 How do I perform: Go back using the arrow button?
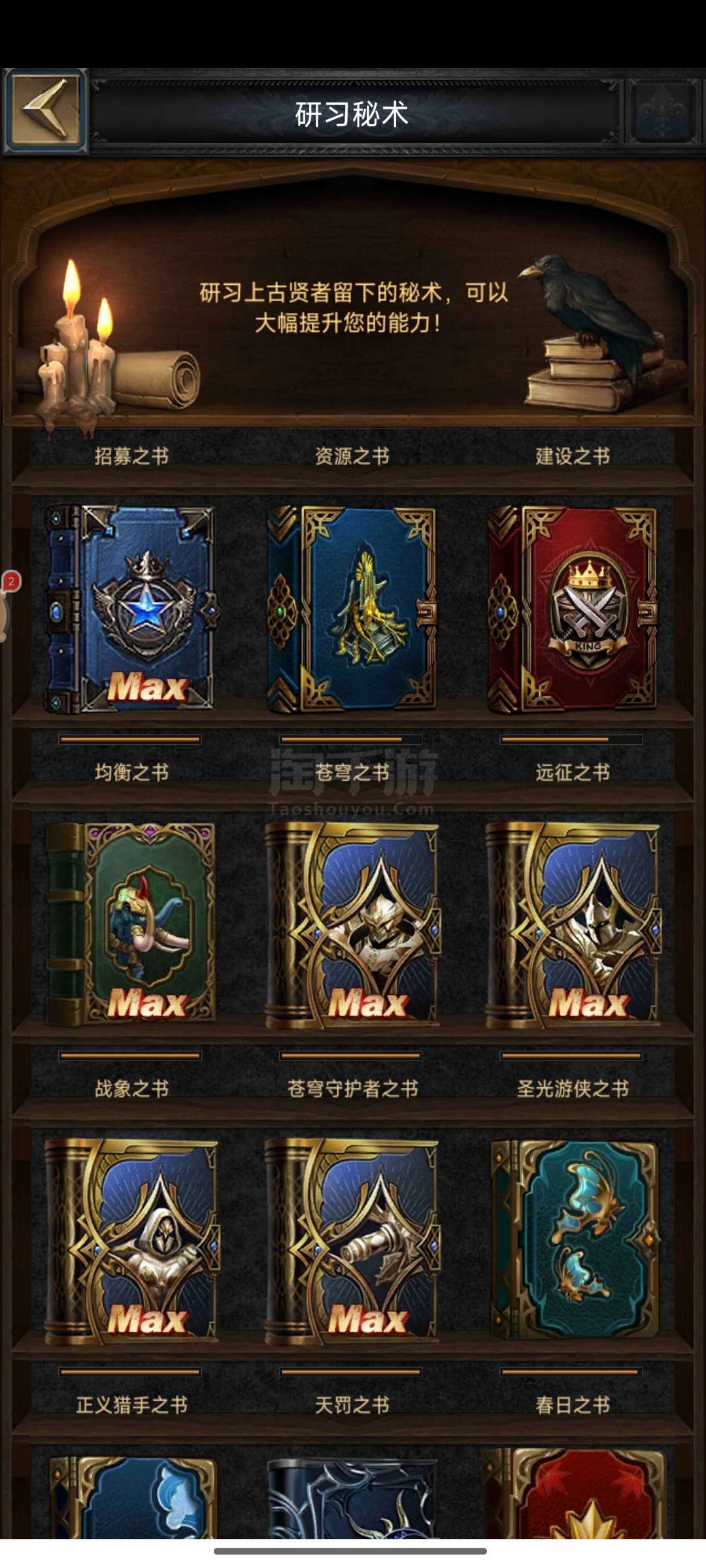[x=44, y=111]
